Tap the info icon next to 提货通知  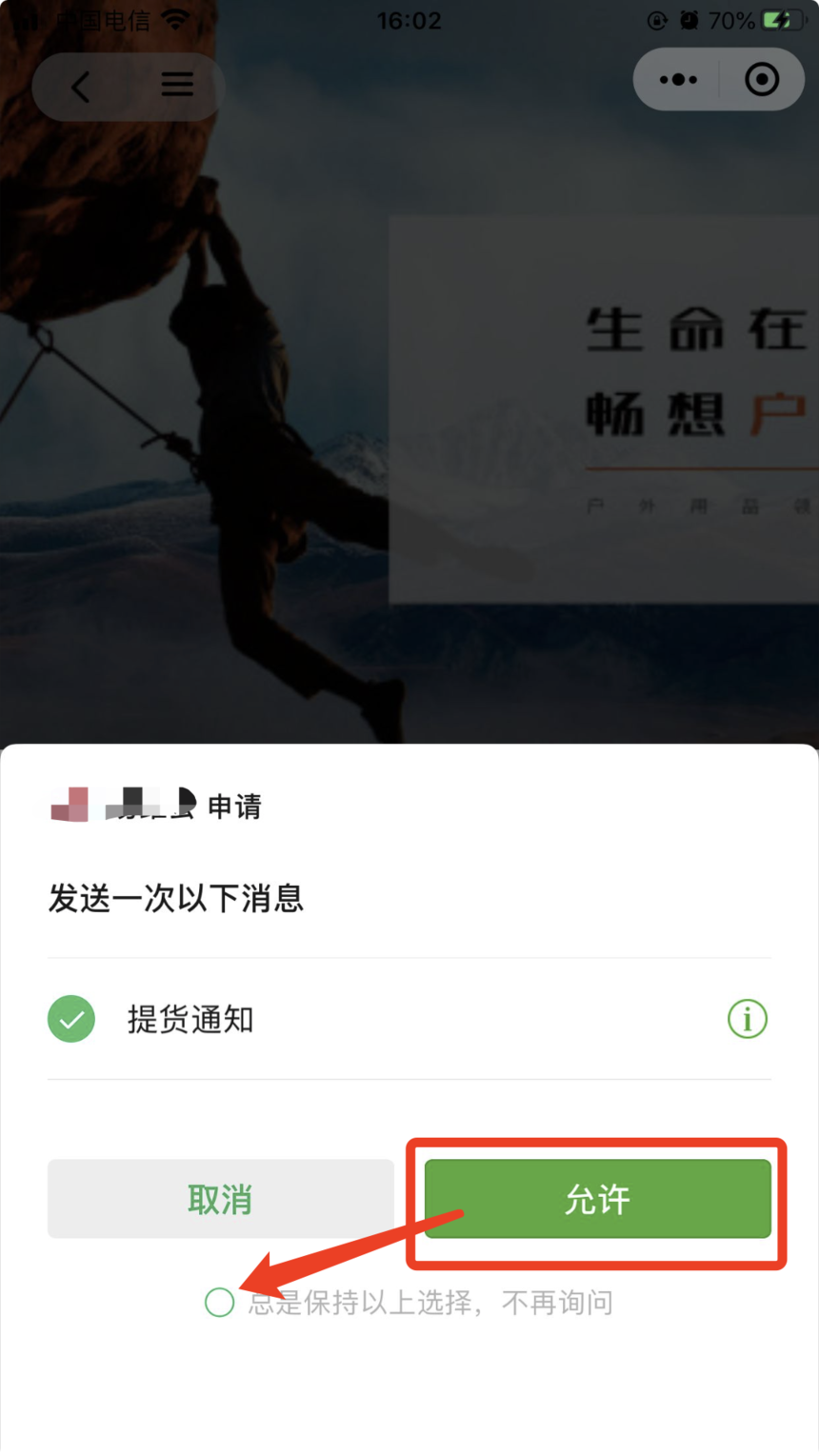click(749, 1018)
